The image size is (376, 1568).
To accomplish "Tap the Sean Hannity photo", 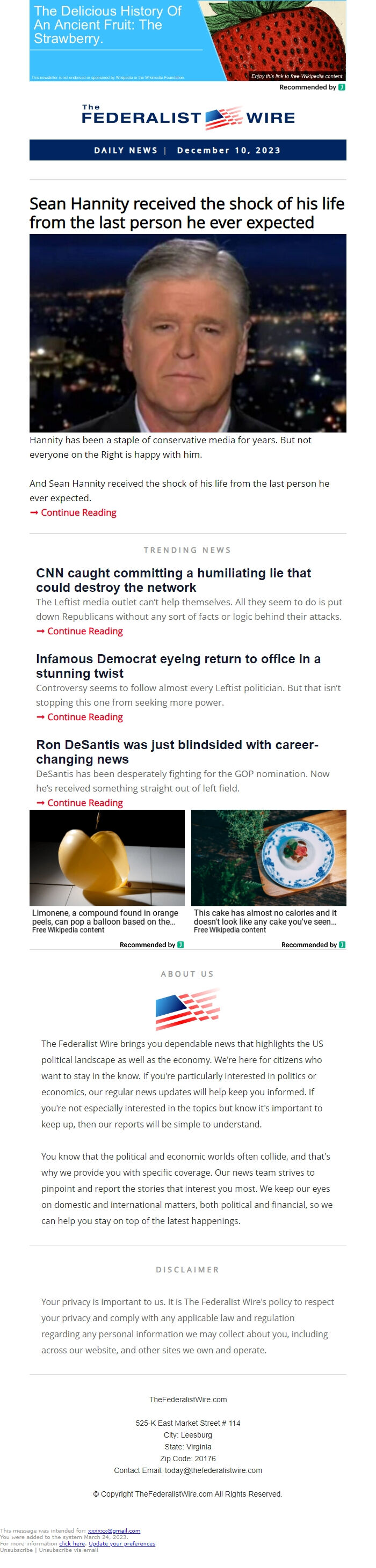I will coord(187,333).
